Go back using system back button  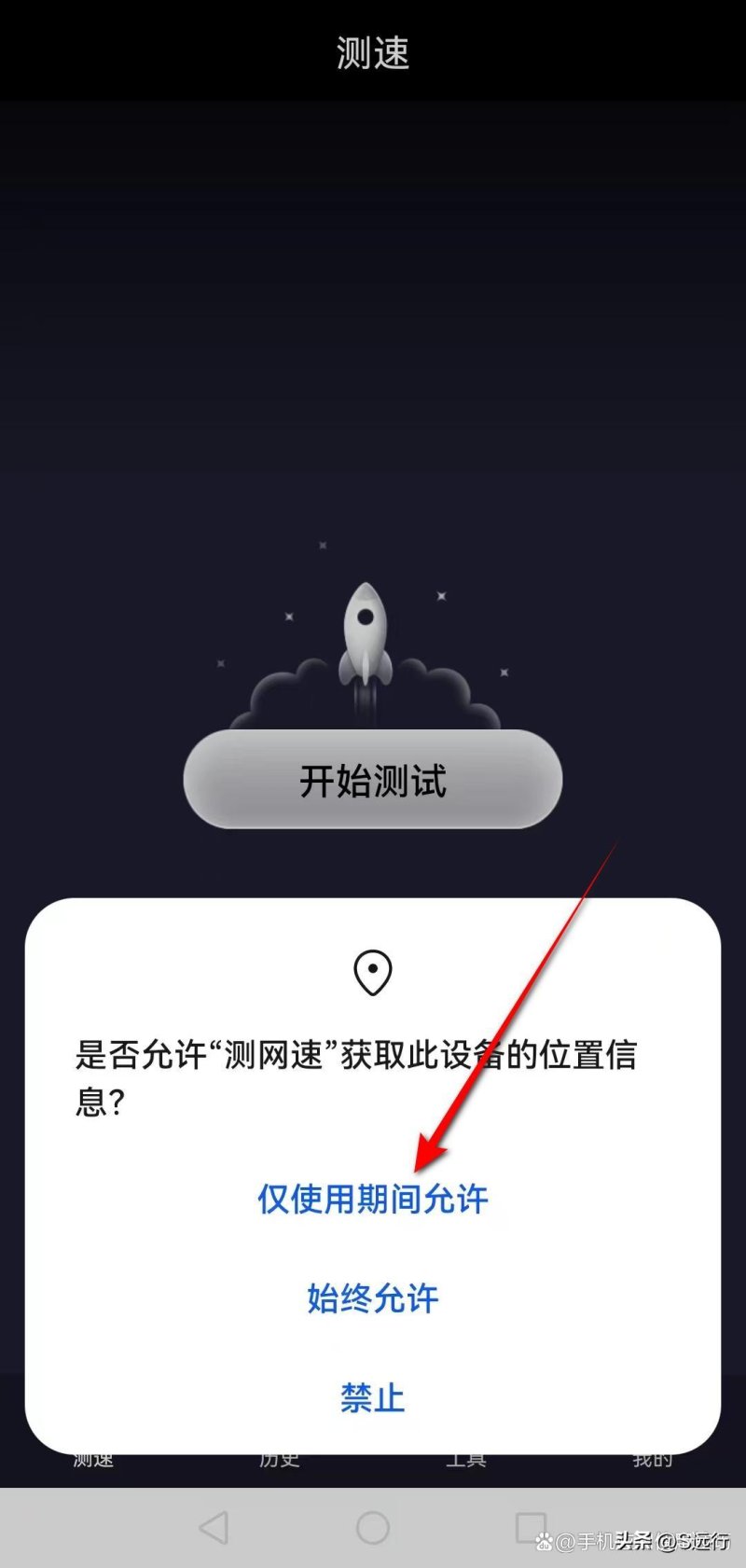(x=214, y=1528)
